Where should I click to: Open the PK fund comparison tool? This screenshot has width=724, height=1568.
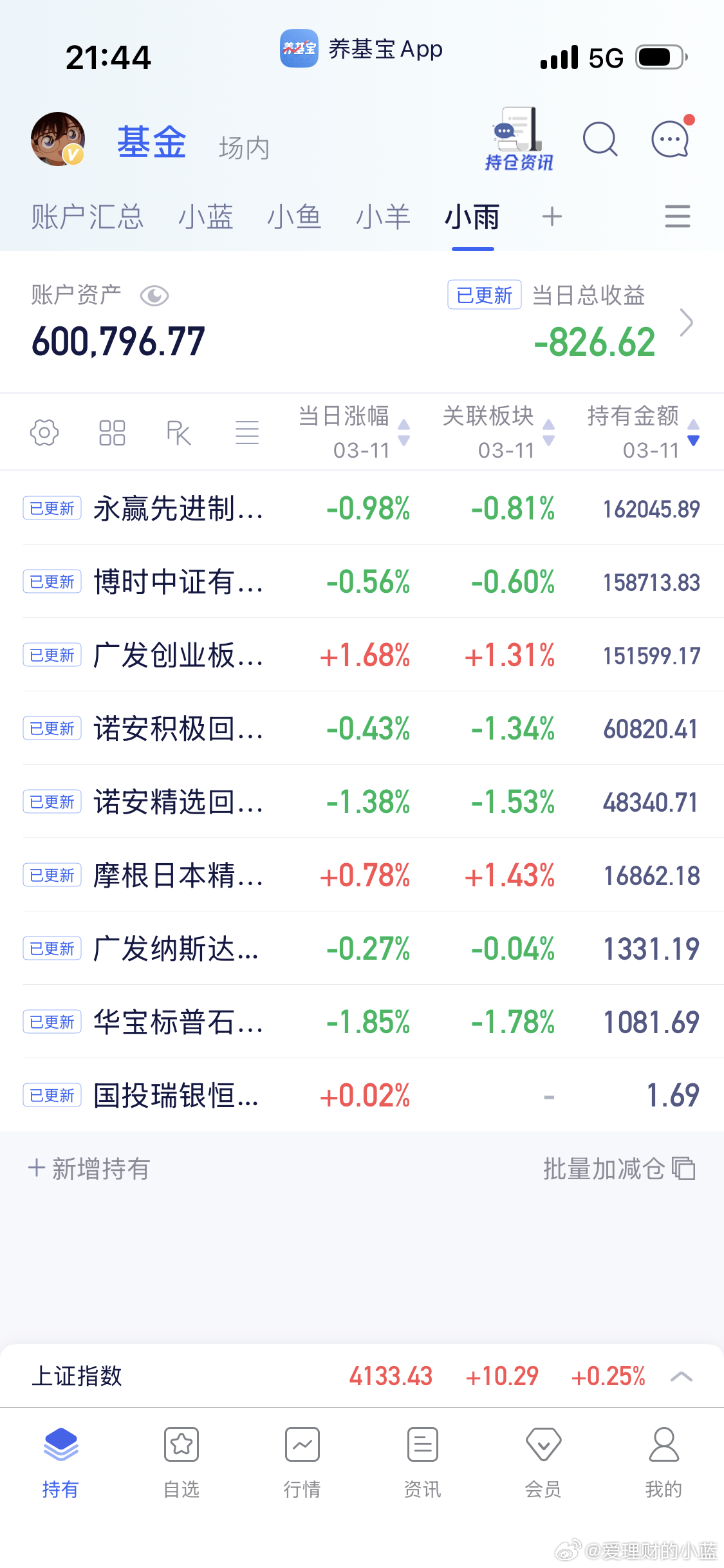pyautogui.click(x=179, y=433)
